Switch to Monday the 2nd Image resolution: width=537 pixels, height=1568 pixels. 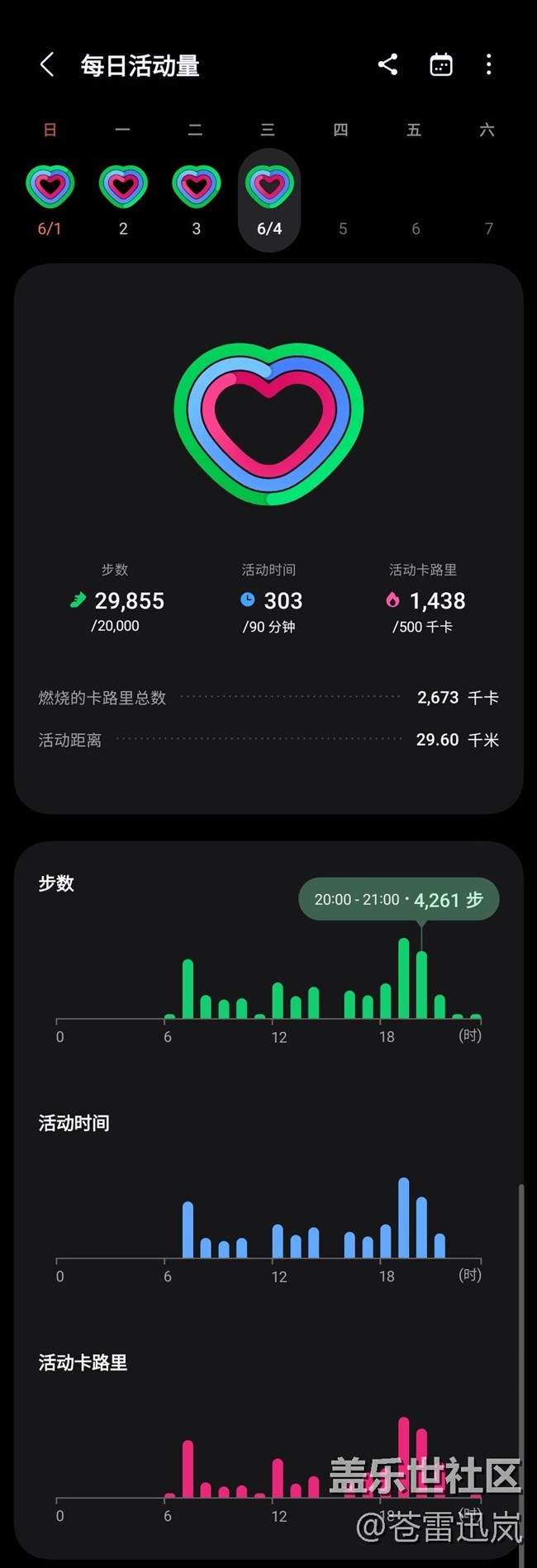click(123, 198)
